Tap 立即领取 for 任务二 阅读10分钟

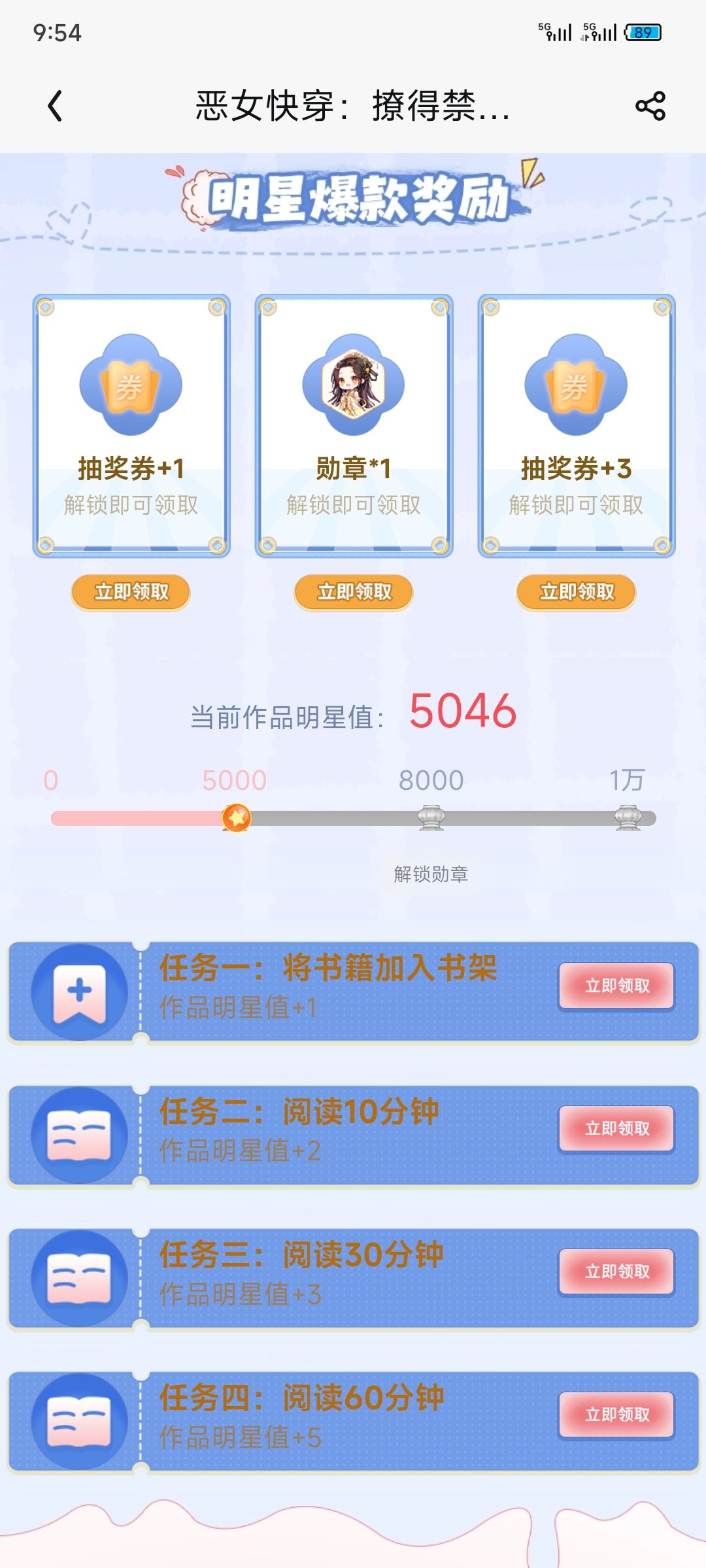coord(616,1129)
